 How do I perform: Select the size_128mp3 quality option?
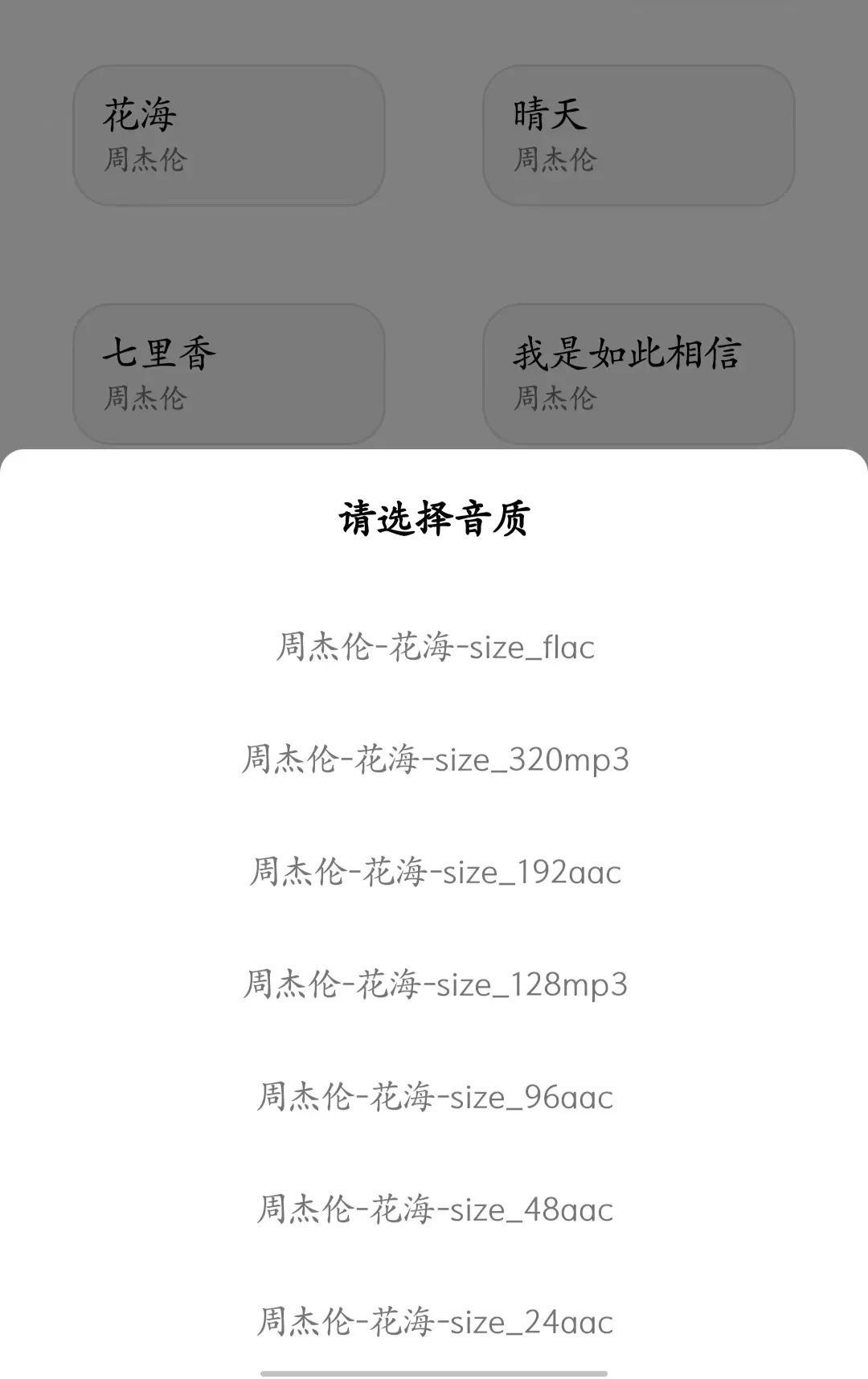coord(435,984)
